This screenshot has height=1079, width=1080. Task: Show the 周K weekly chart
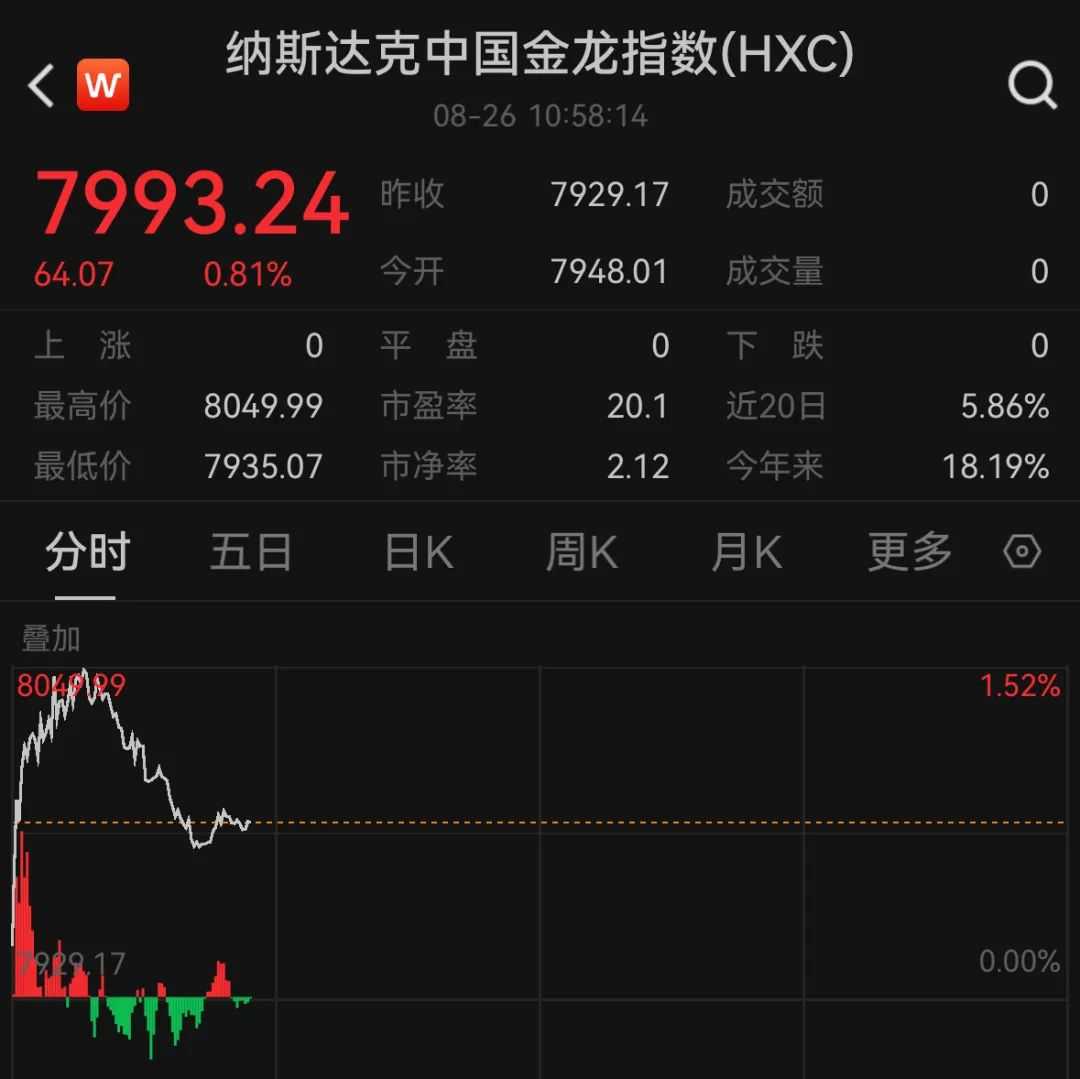(581, 552)
